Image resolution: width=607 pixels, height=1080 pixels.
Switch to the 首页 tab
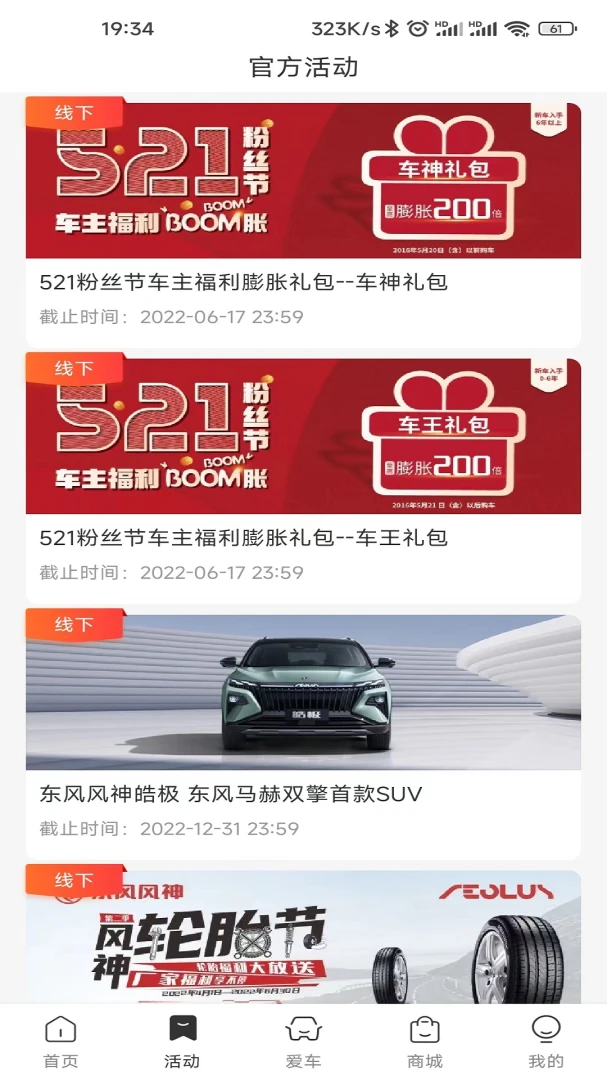61,1041
